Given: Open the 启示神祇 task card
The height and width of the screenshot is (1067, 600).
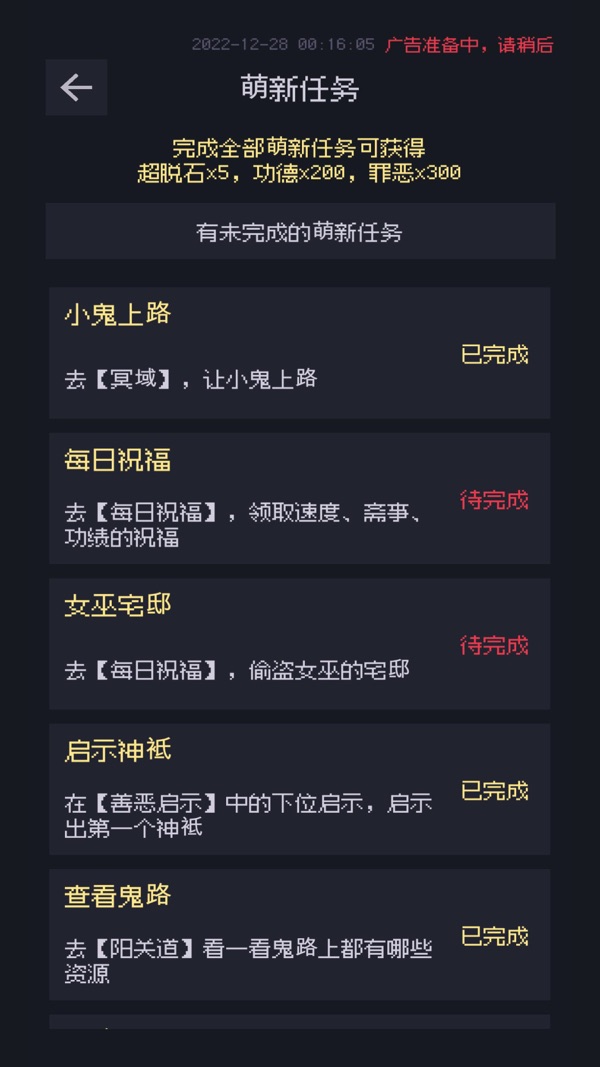Looking at the screenshot, I should point(299,789).
